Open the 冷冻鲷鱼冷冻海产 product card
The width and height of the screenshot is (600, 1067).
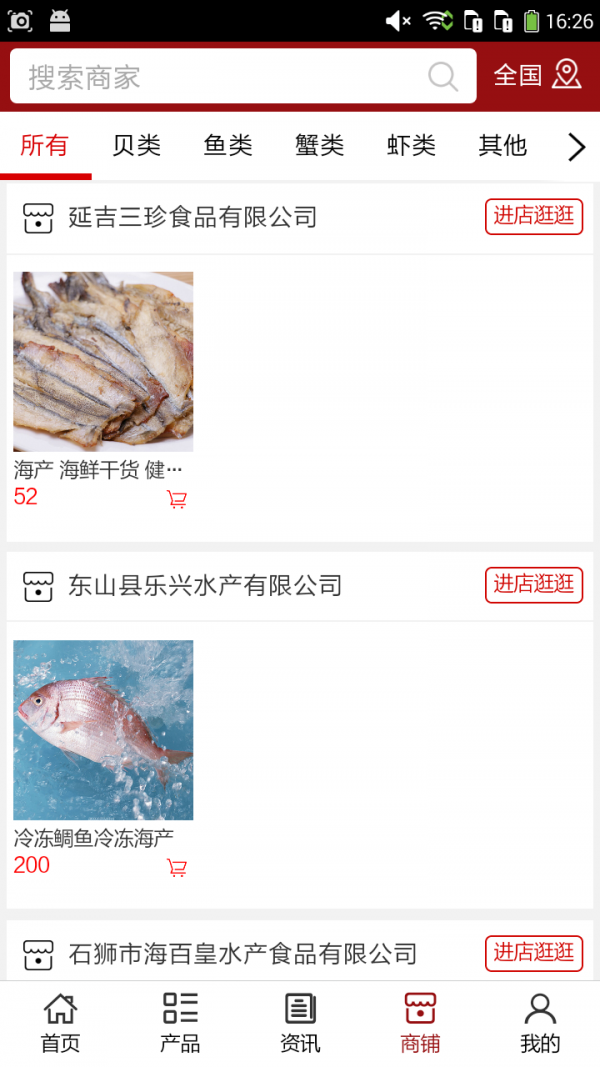[103, 730]
